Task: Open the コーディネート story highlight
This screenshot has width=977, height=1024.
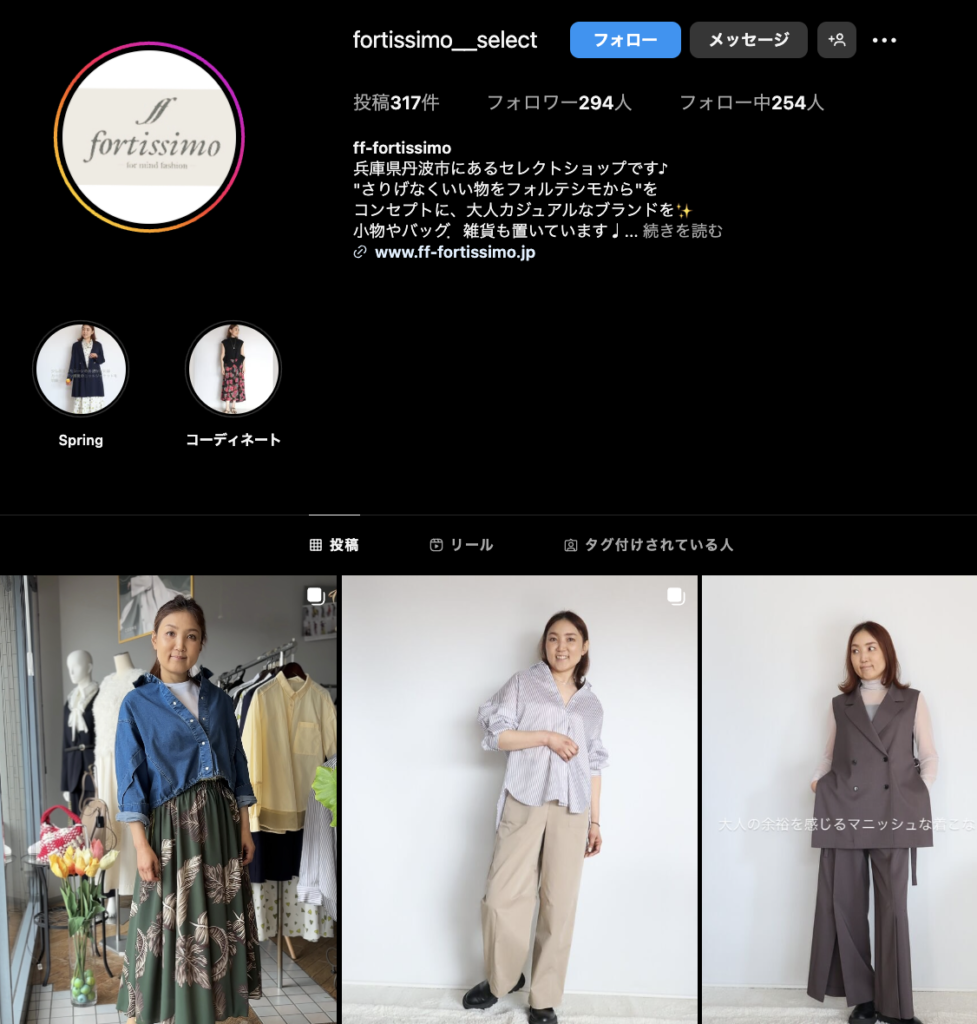Action: [233, 369]
